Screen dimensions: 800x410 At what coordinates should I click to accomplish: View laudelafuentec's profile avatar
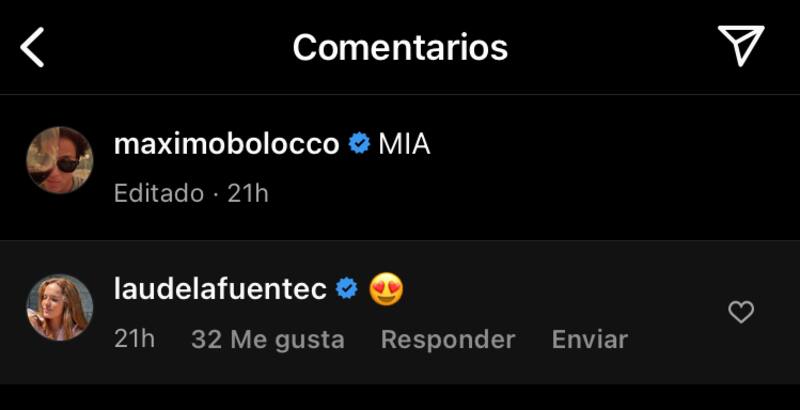tap(60, 307)
